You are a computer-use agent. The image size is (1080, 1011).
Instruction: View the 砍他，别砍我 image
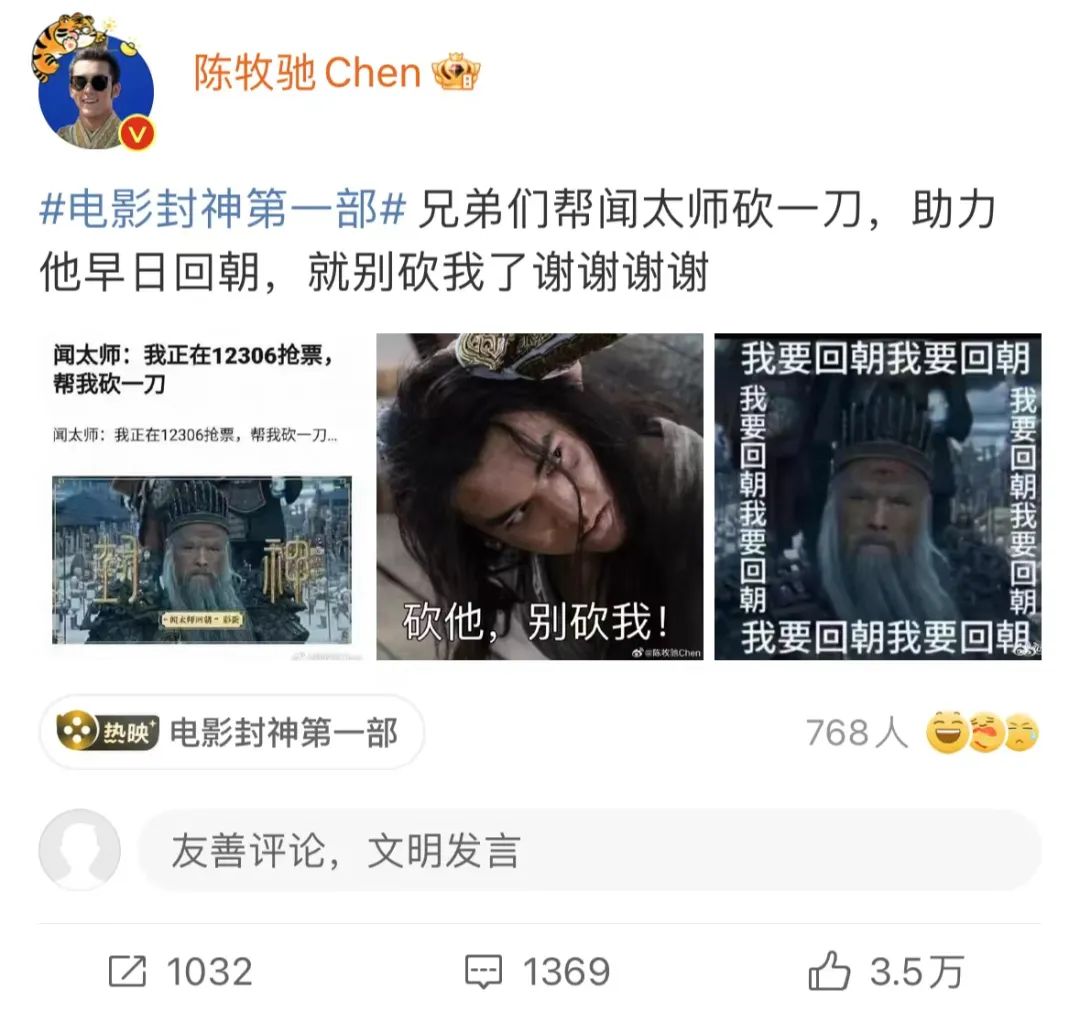540,497
